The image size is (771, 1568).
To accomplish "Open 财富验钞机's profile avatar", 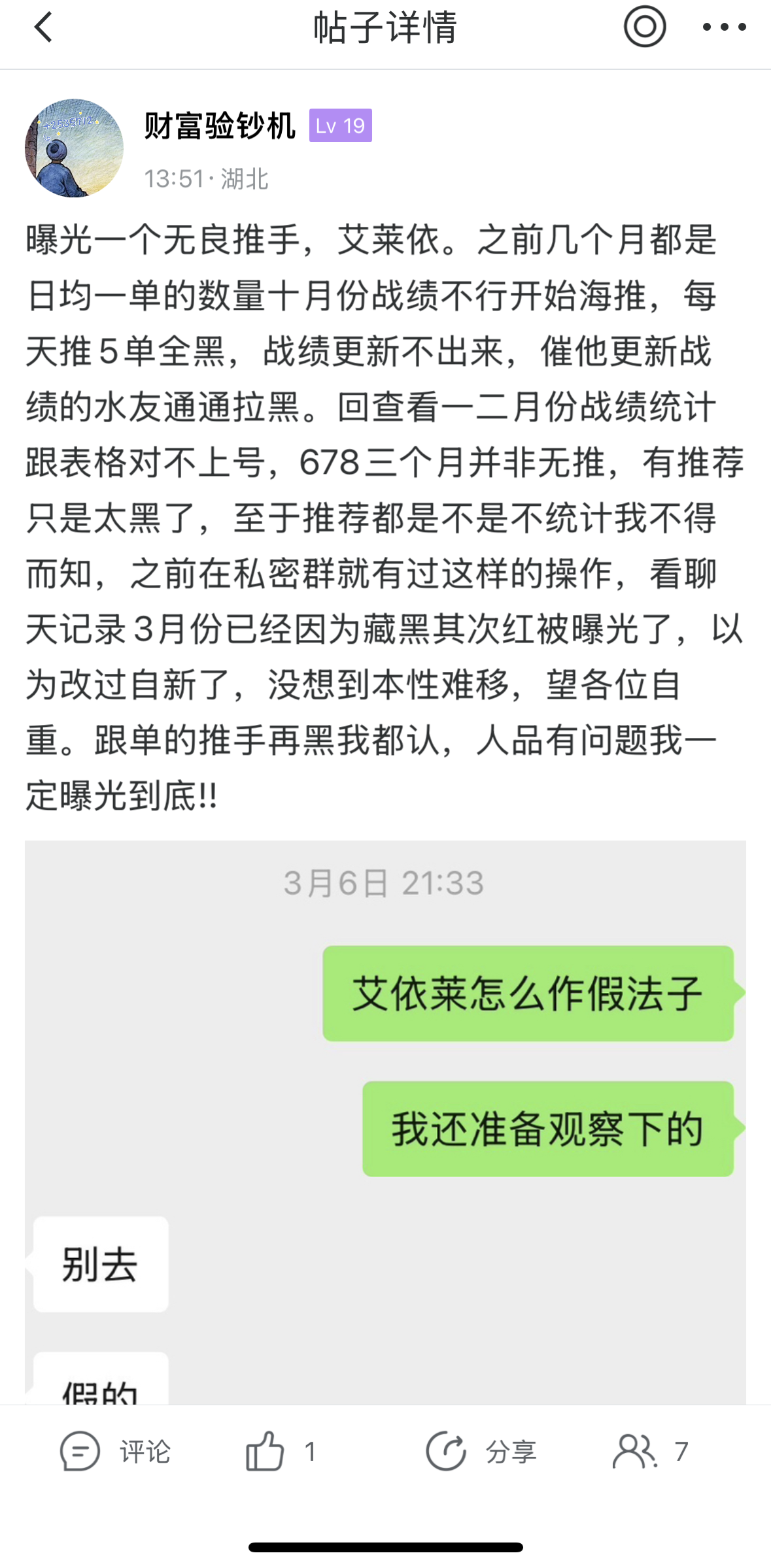I will point(74,148).
